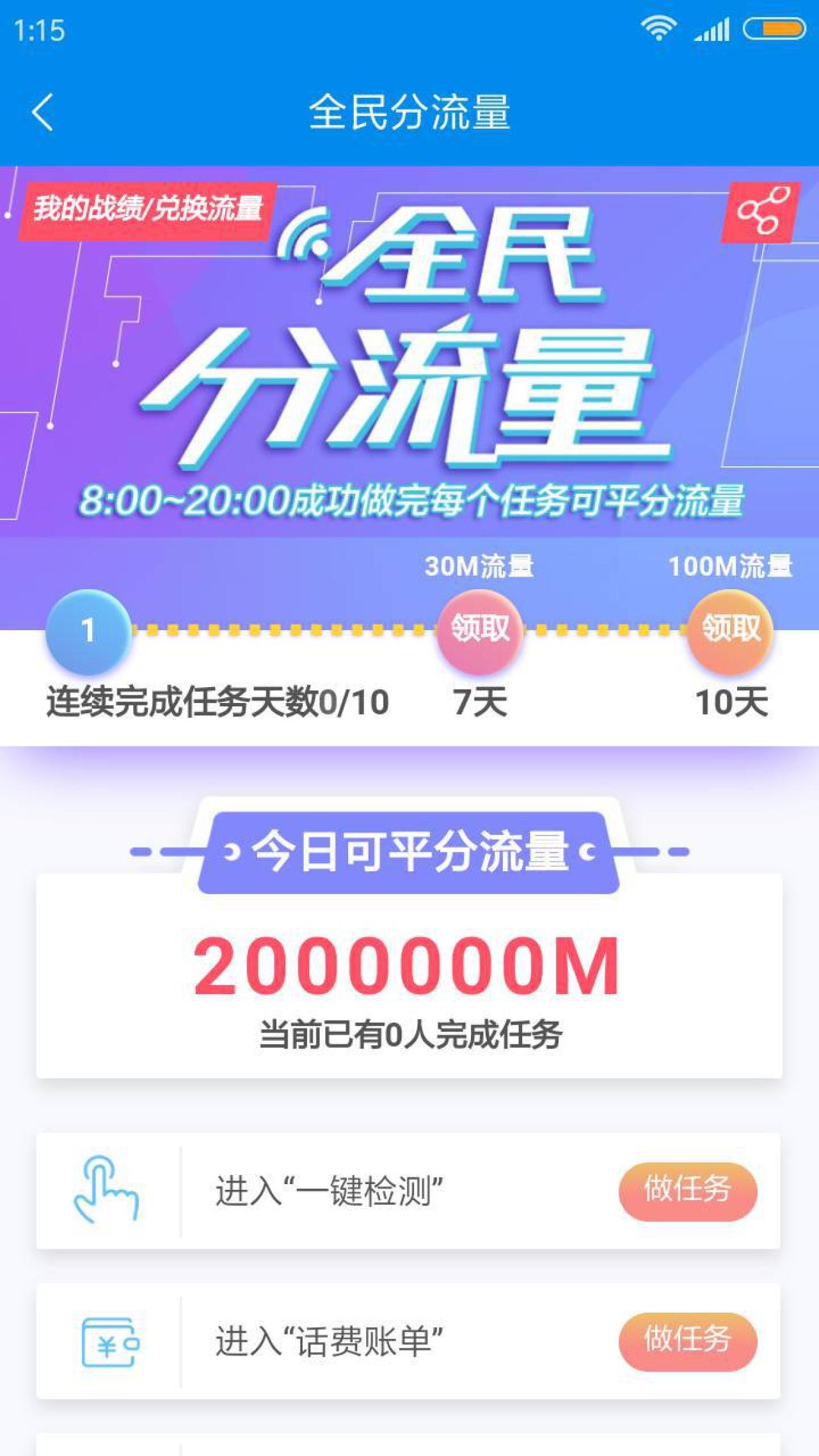Claim the 30M流量 7天 reward

(480, 629)
